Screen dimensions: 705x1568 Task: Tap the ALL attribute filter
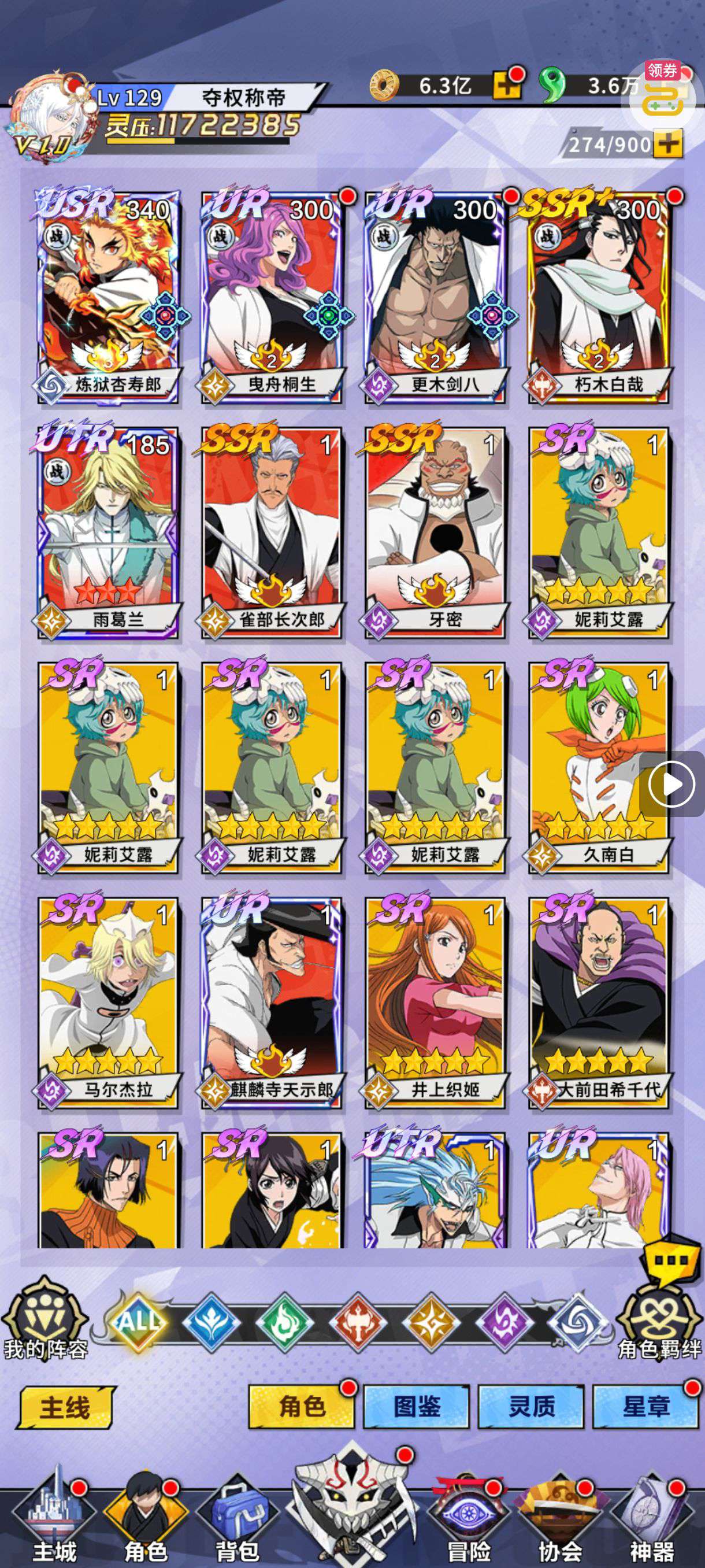click(139, 1322)
